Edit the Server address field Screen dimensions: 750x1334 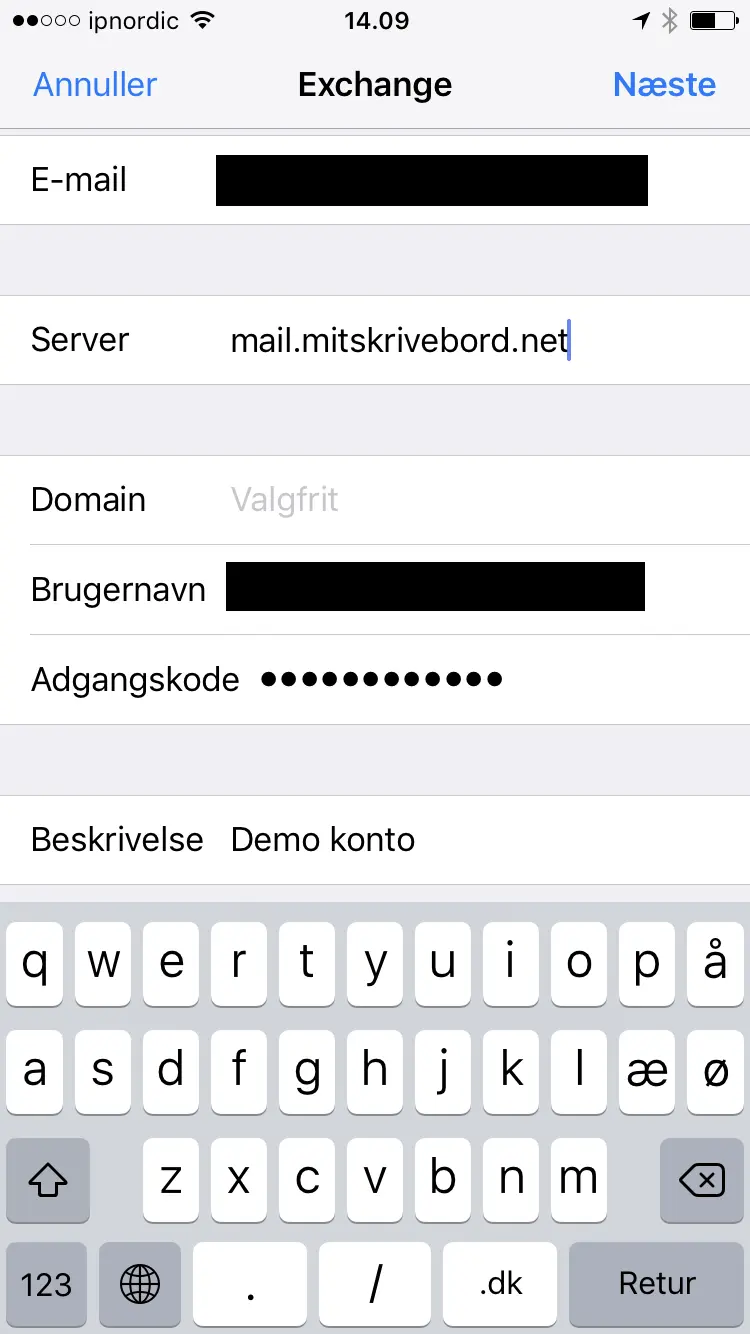(375, 340)
